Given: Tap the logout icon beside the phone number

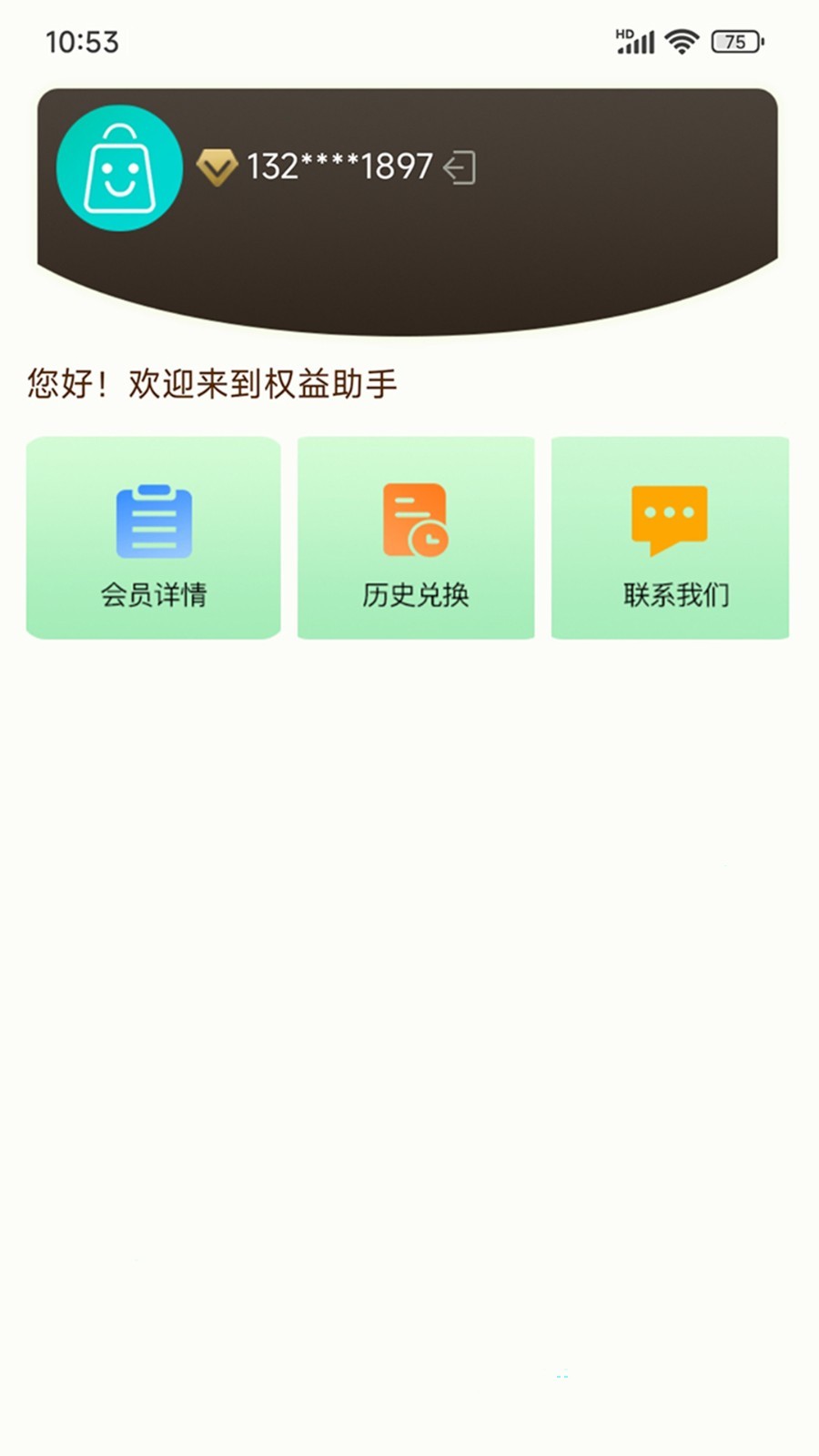Looking at the screenshot, I should 460,167.
